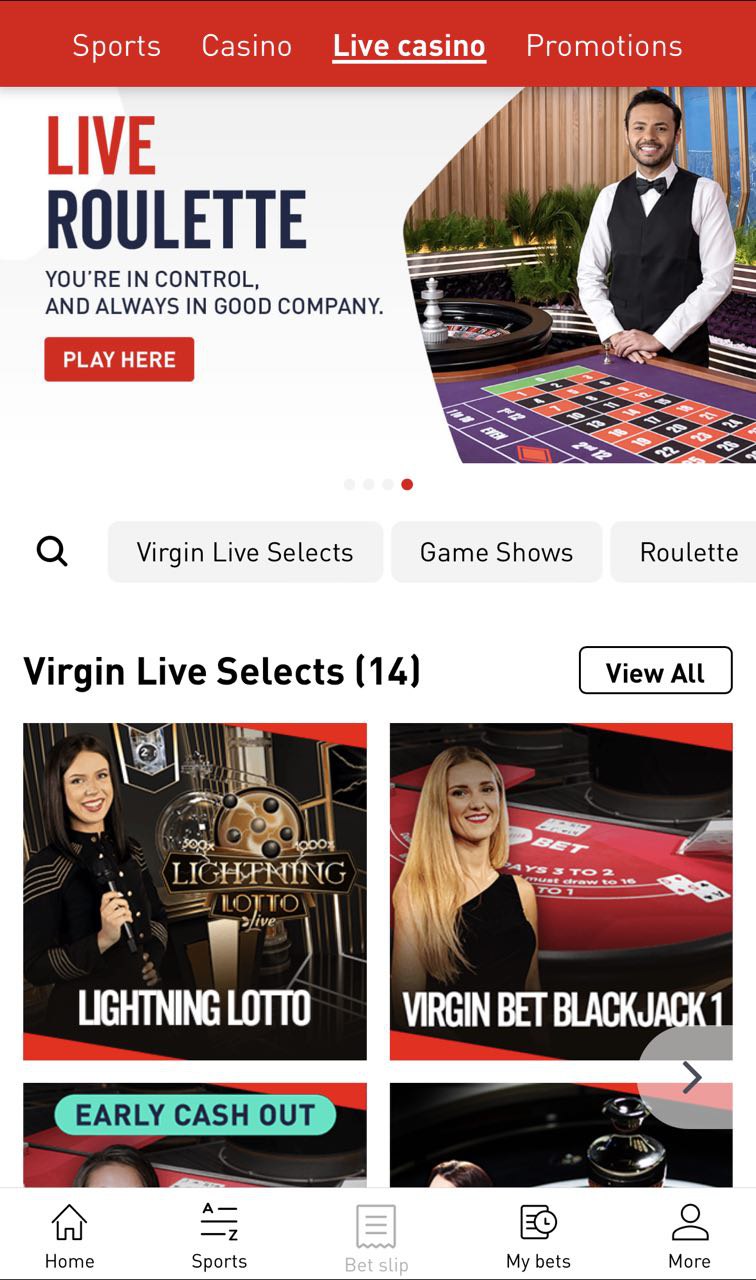
Task: Filter by the Game Shows chip
Action: click(x=496, y=552)
